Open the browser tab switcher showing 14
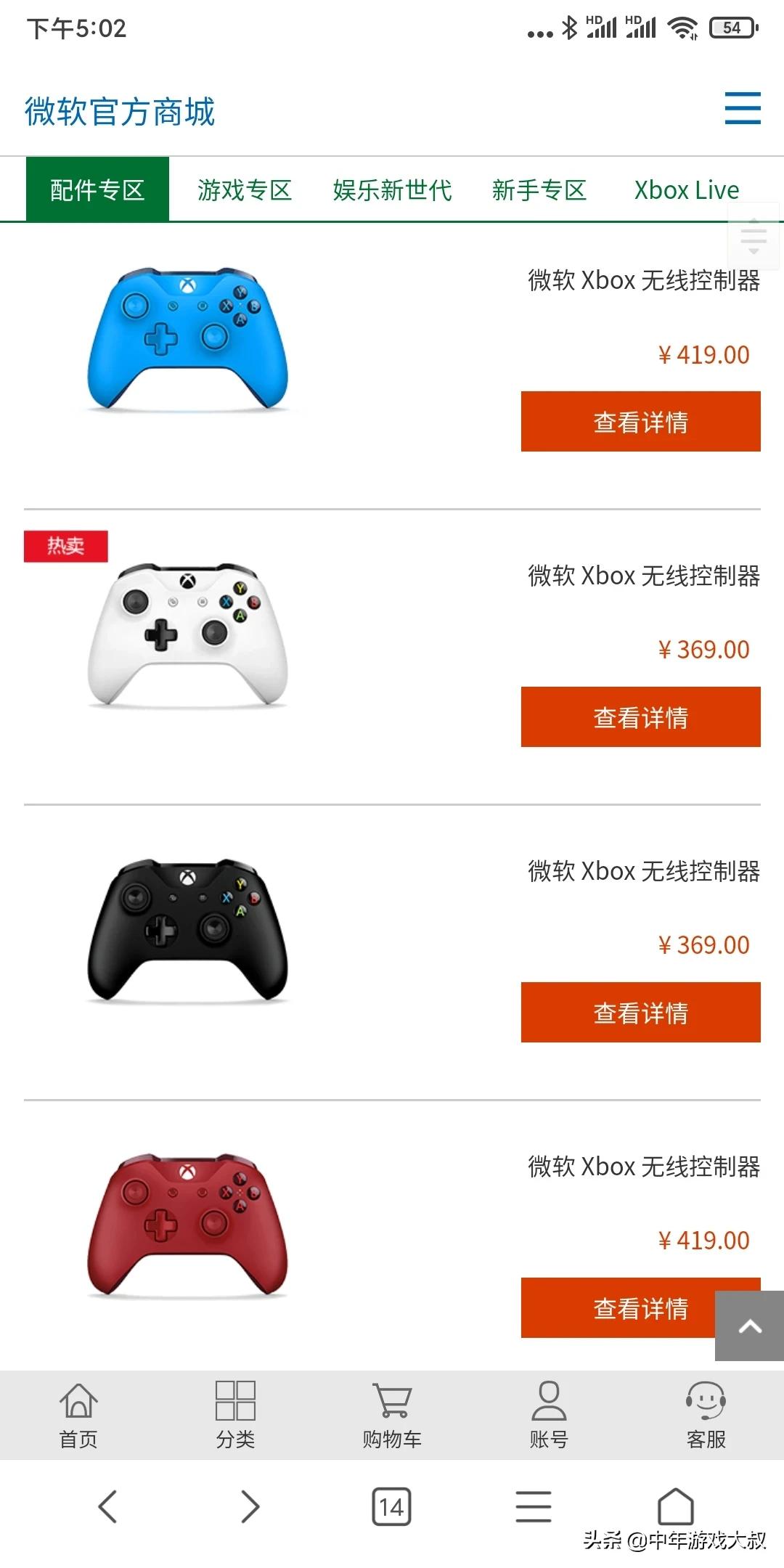The image size is (784, 1568). click(x=392, y=1507)
